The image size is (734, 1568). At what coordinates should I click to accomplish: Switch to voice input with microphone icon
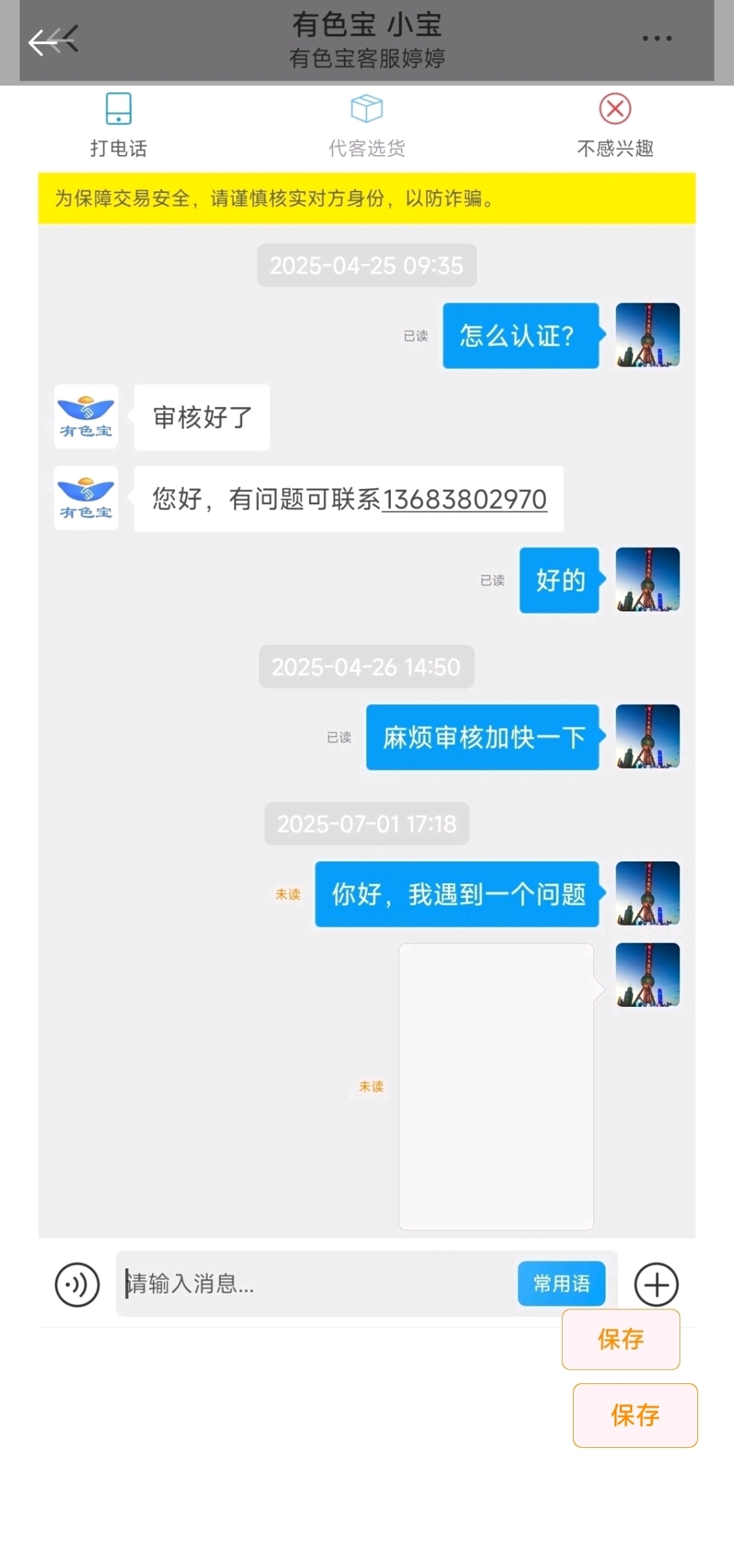point(77,1285)
